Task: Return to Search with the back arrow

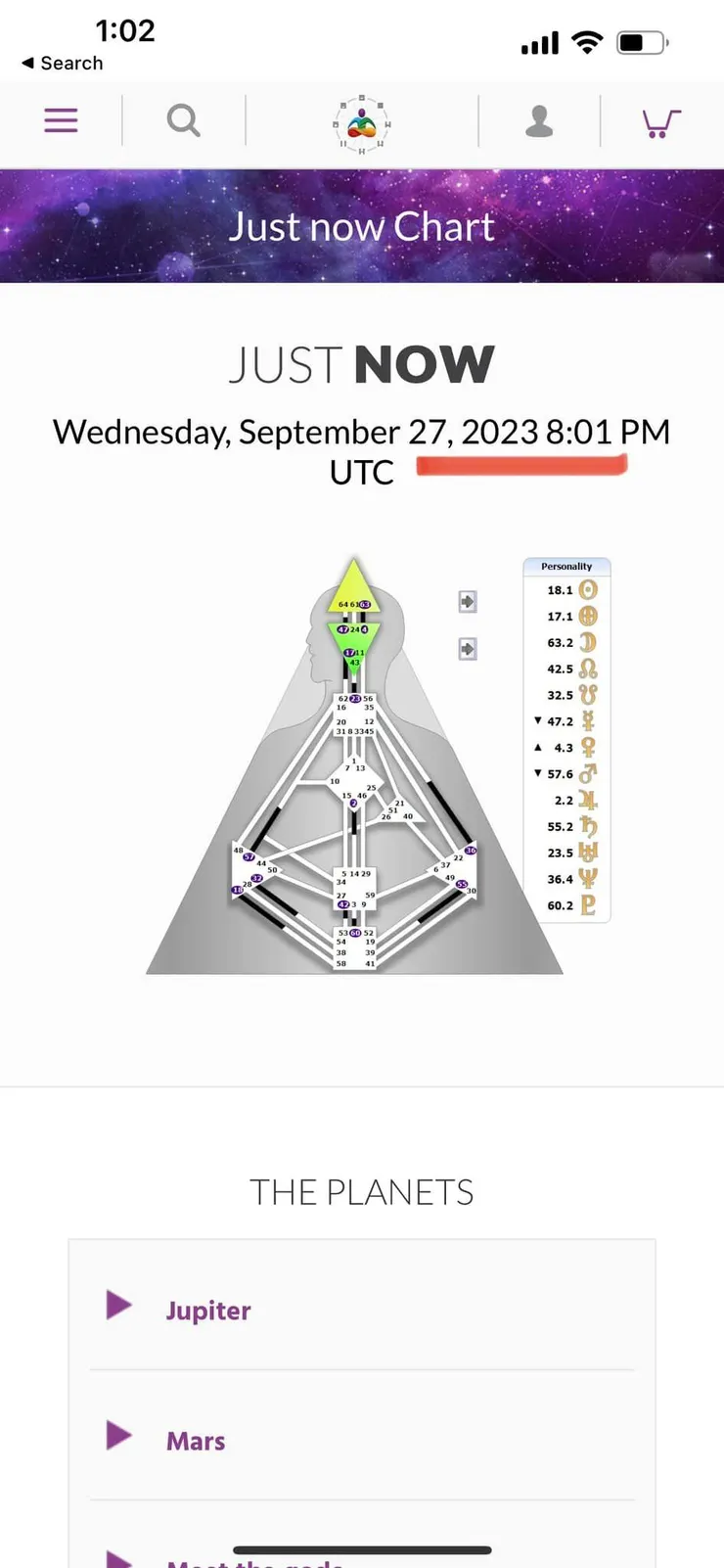Action: (62, 63)
